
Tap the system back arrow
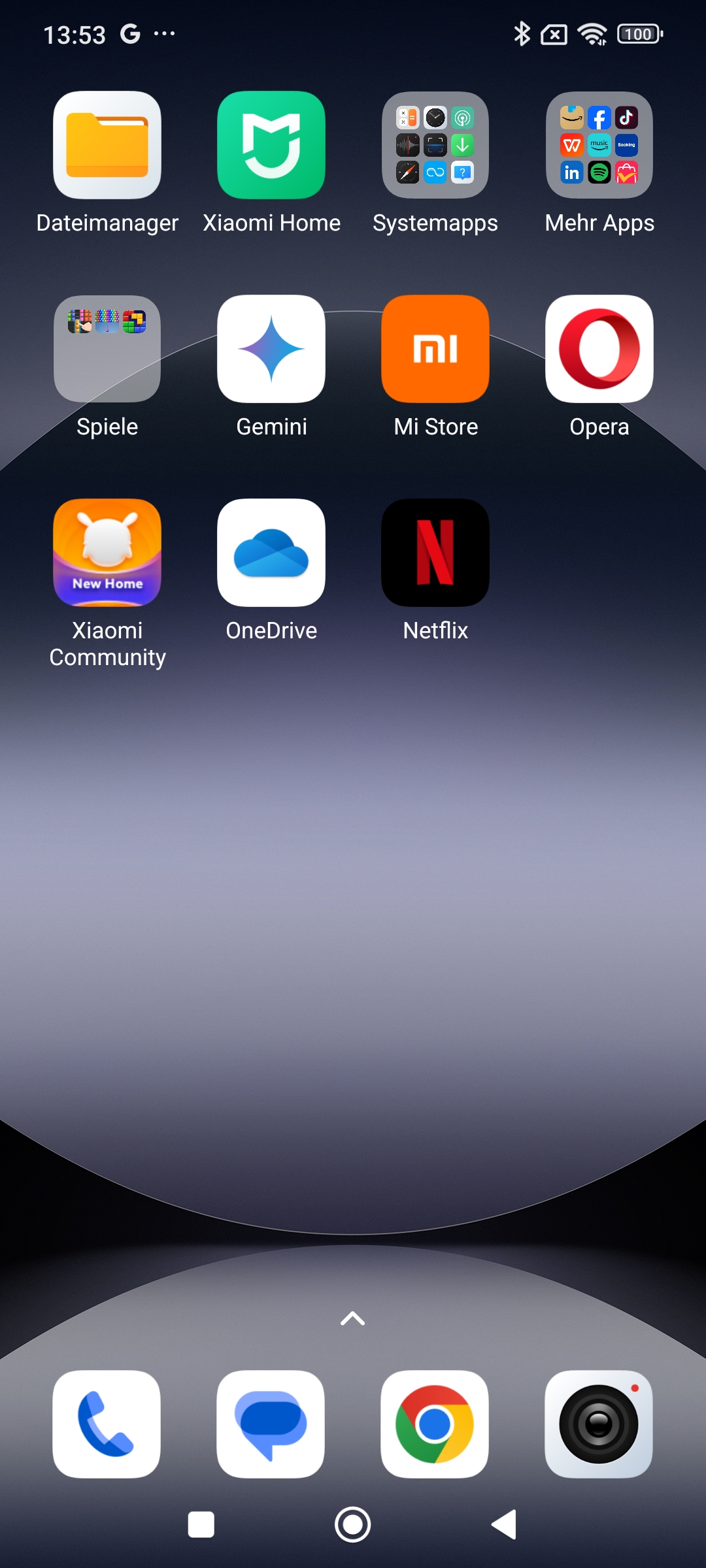point(504,1525)
